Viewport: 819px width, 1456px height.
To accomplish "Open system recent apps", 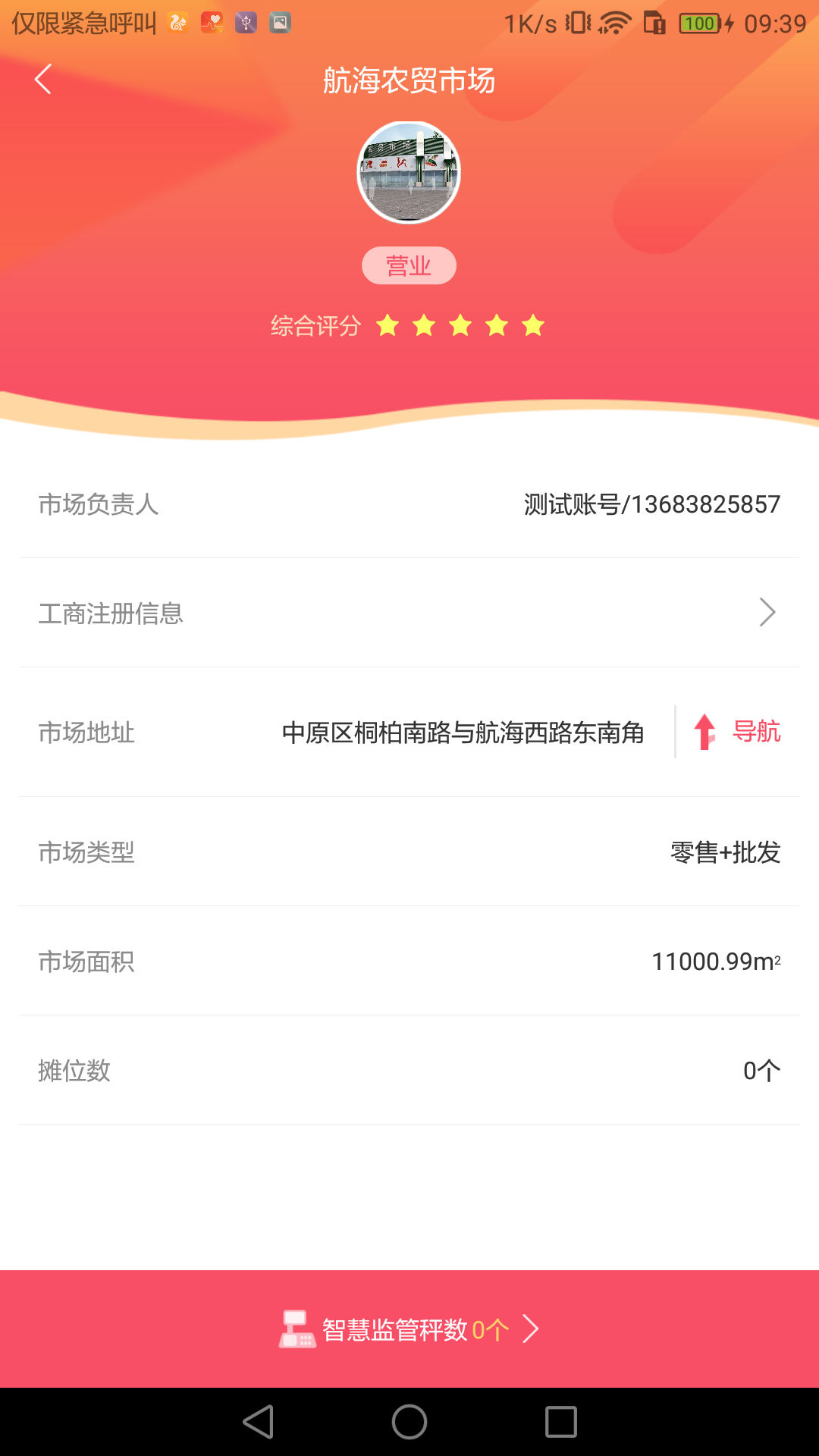I will pos(561,1422).
